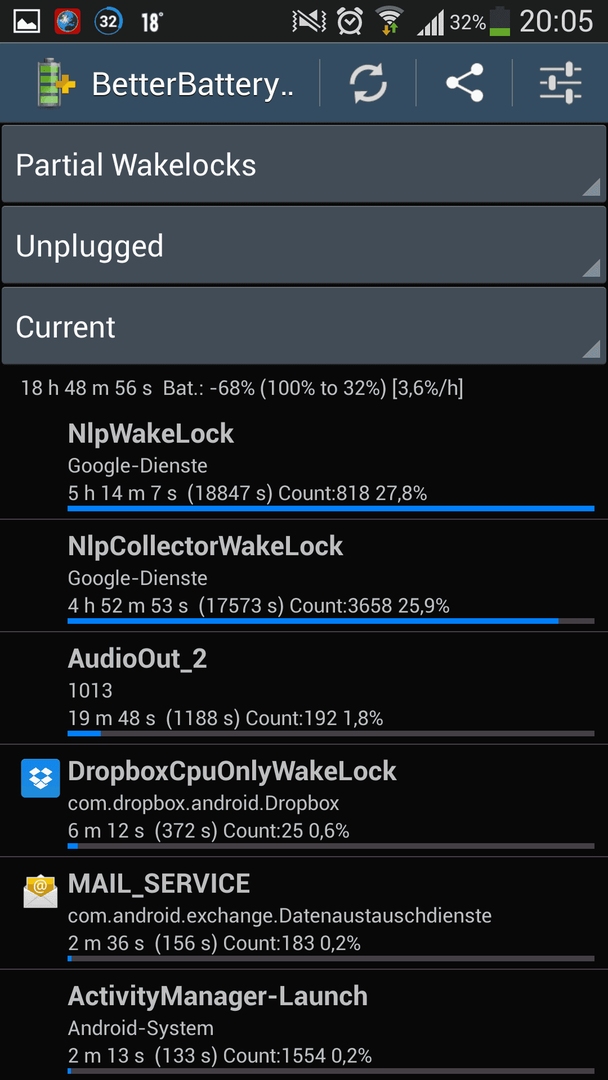Open the ActivityManager-Launch row

point(304,1025)
